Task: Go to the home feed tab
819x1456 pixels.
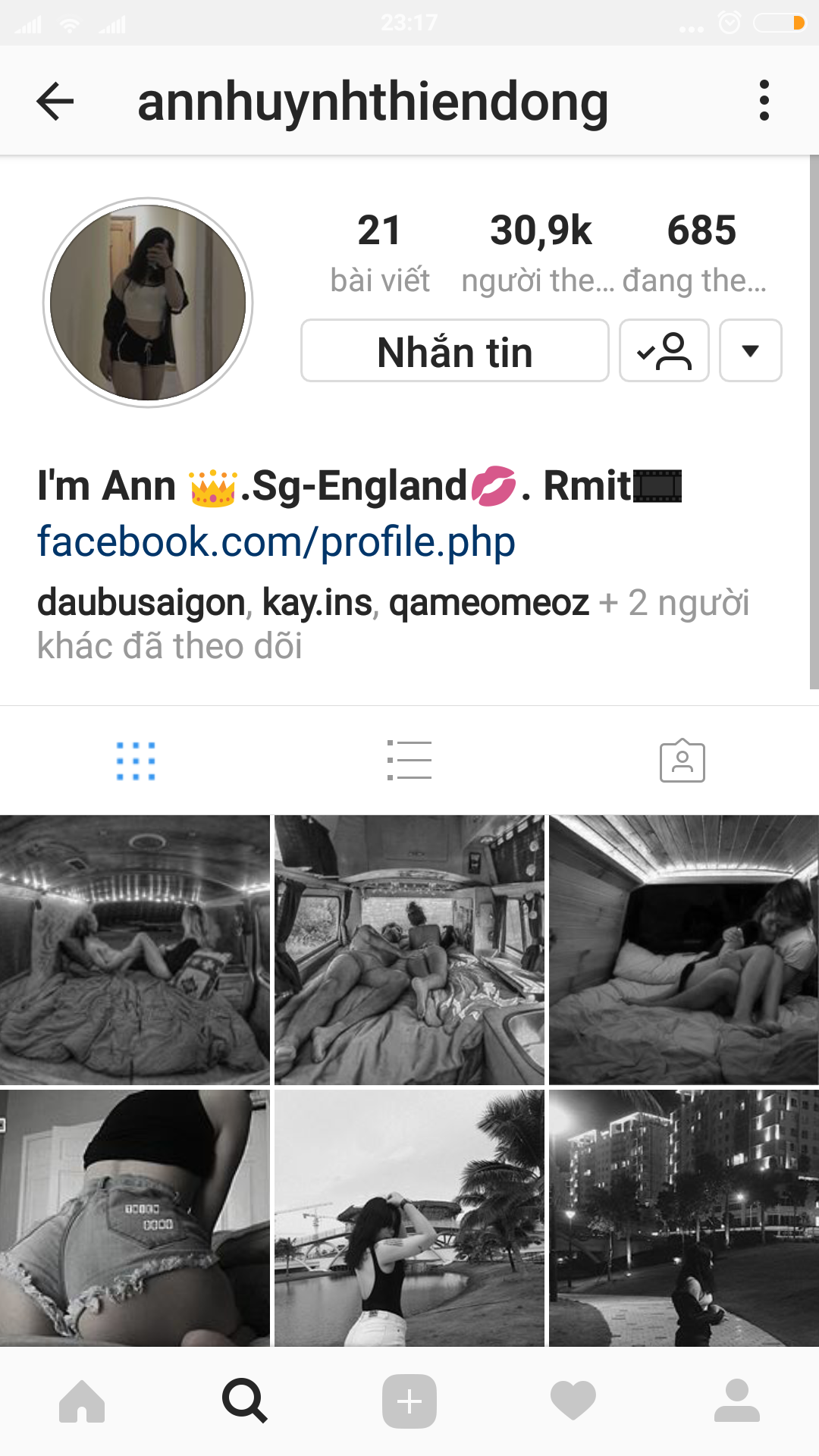Action: [x=82, y=1401]
